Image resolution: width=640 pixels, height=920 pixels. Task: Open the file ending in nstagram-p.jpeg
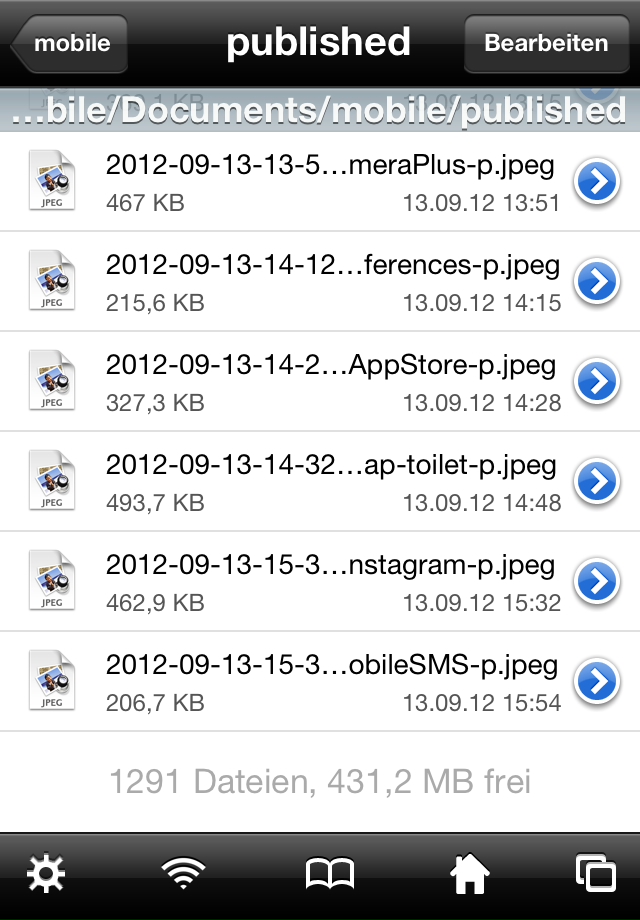tap(330, 581)
